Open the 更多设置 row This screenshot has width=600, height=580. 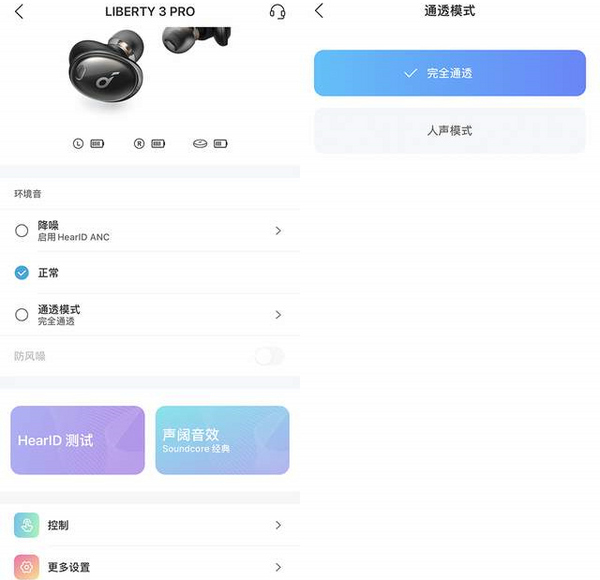click(150, 566)
